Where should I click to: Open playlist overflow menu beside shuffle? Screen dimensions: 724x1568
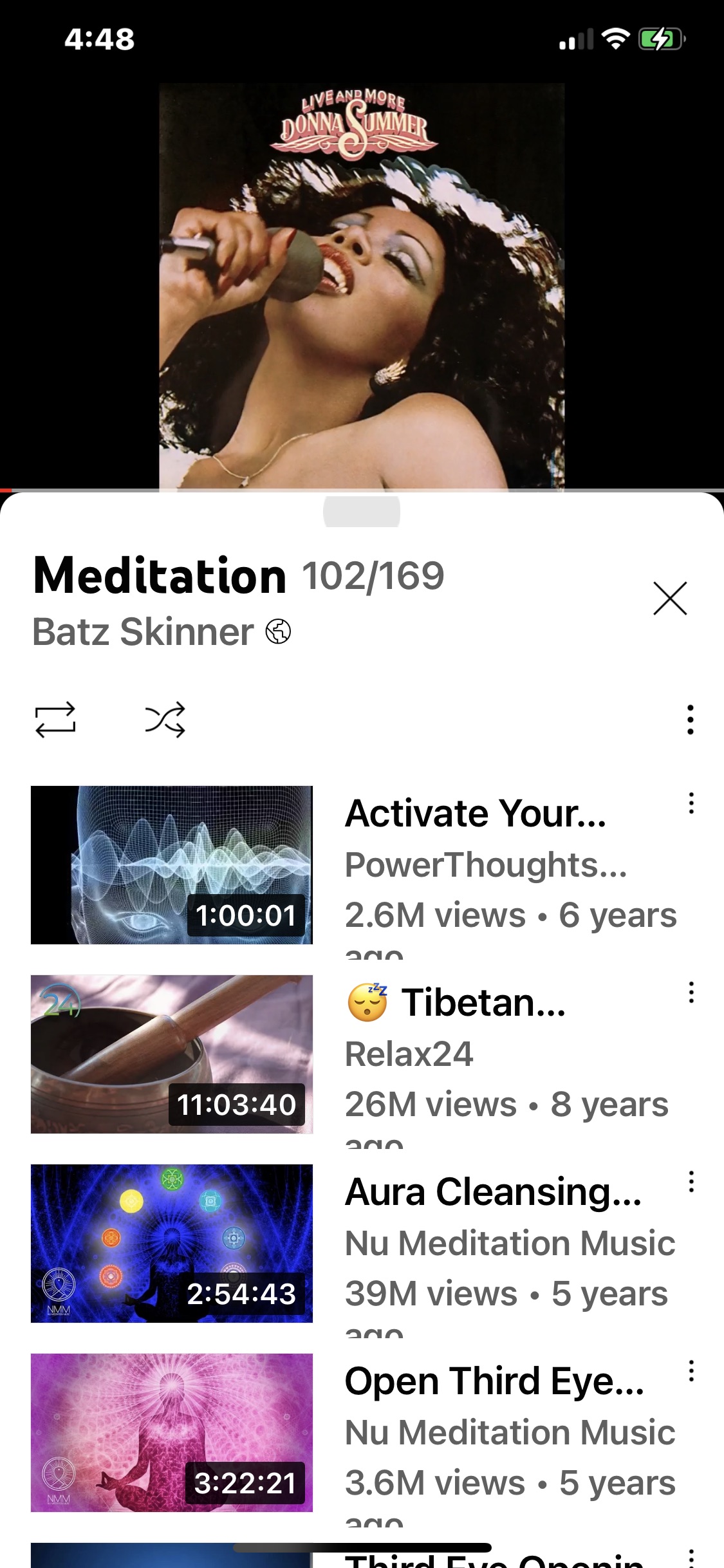tap(690, 720)
